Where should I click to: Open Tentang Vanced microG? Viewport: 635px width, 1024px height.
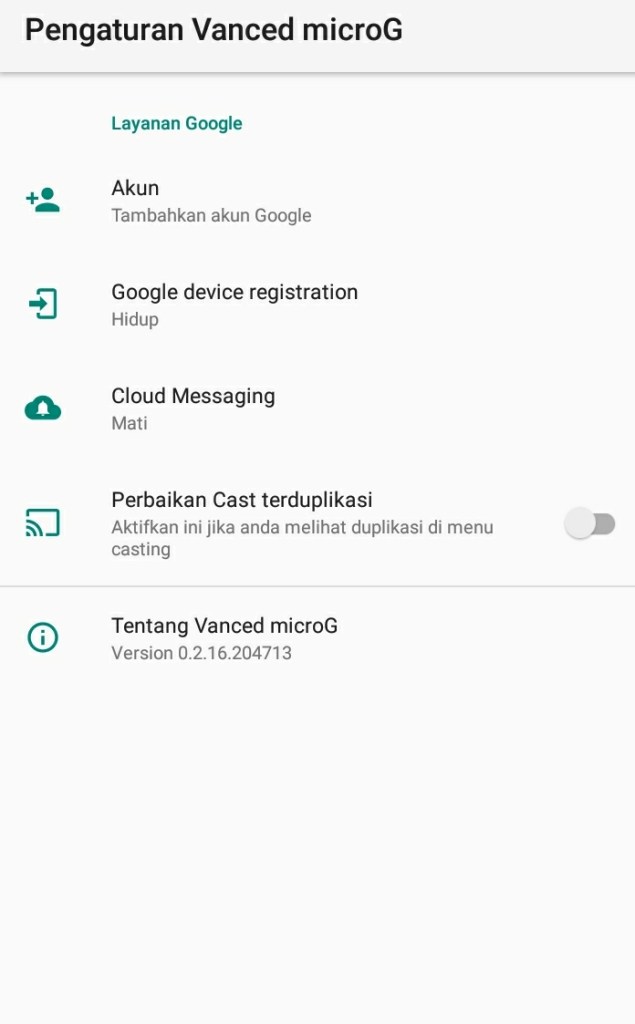click(224, 638)
